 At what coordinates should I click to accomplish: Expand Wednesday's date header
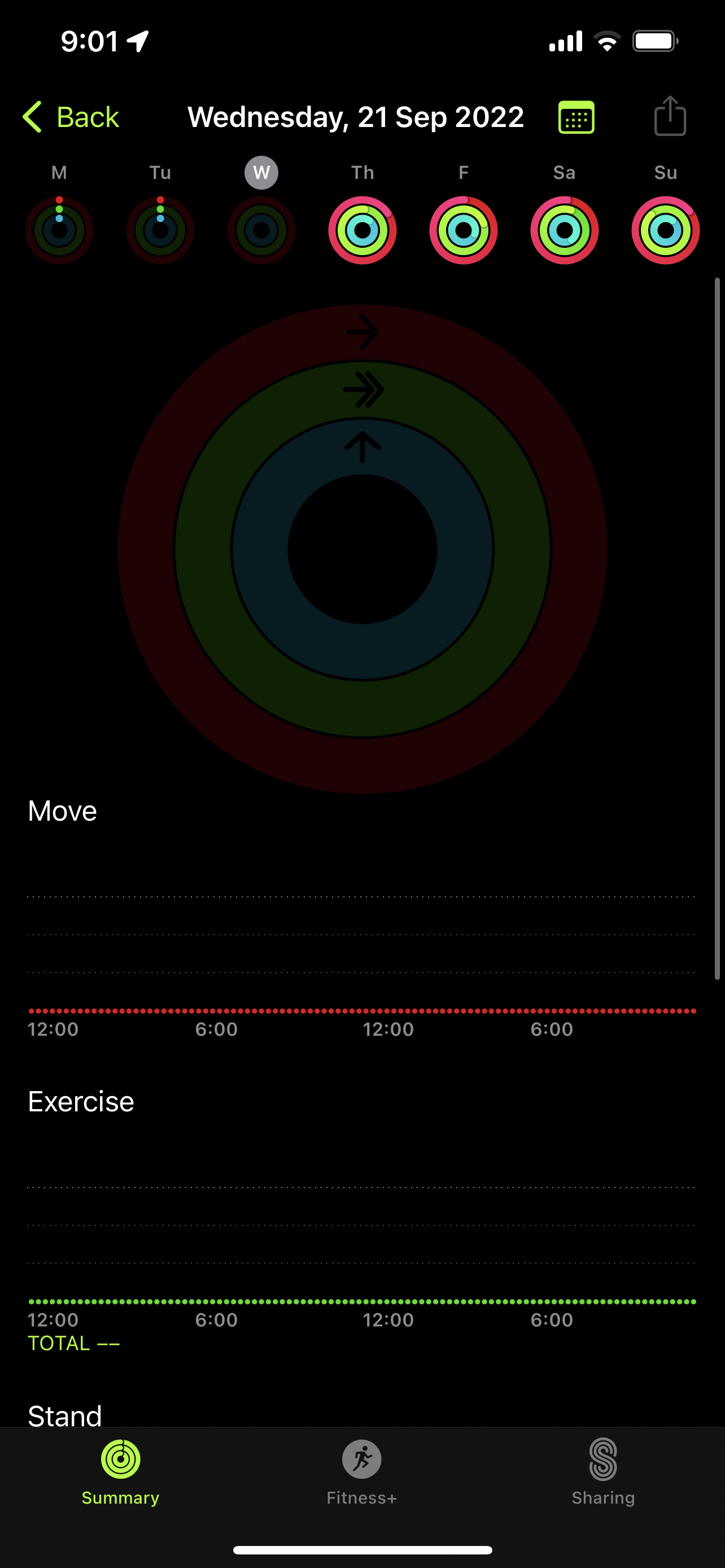[356, 116]
